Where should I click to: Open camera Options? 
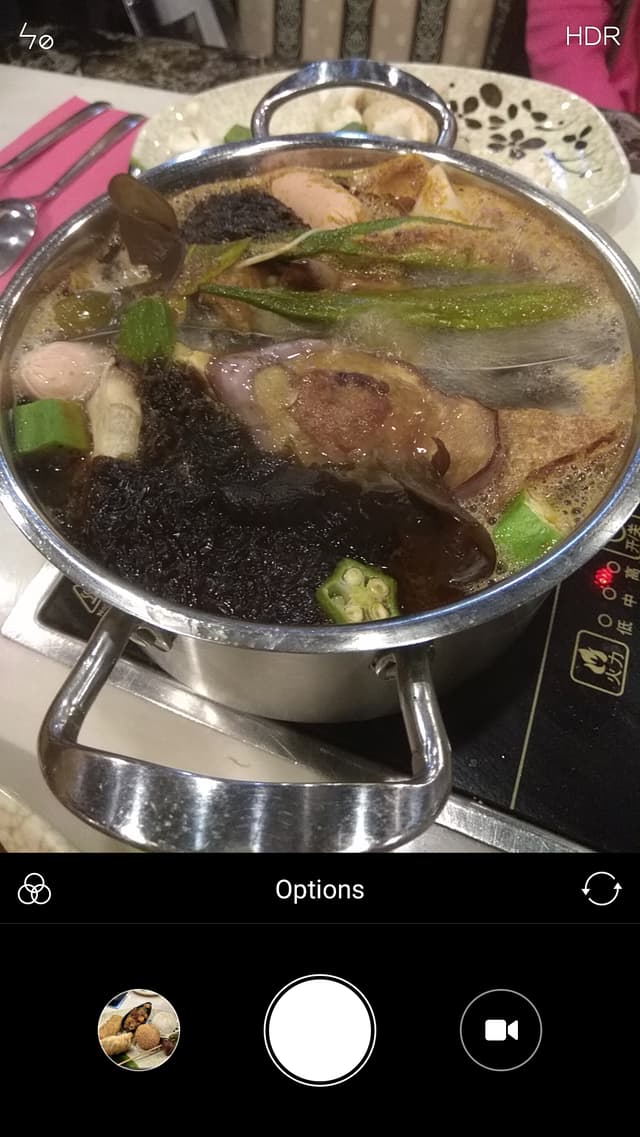pyautogui.click(x=320, y=889)
